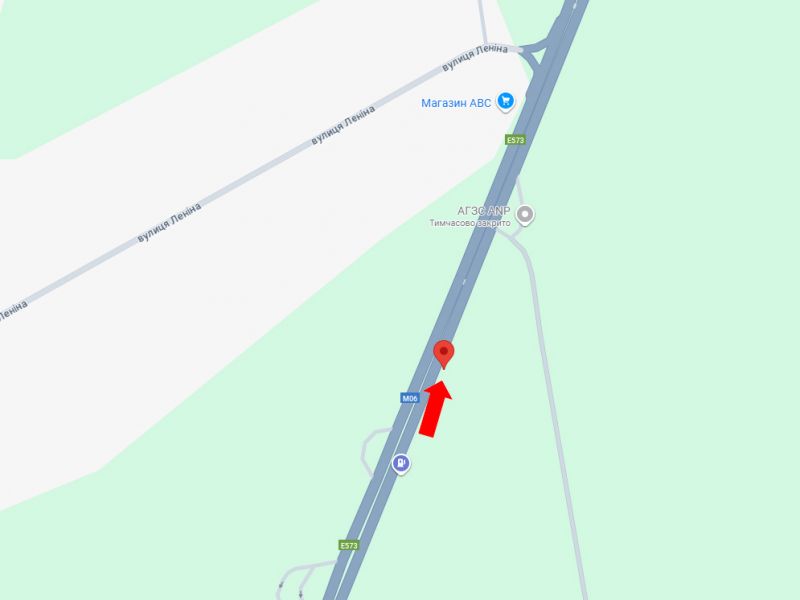Open the Магазин ABC shop marker
800x600 pixels.
point(506,101)
